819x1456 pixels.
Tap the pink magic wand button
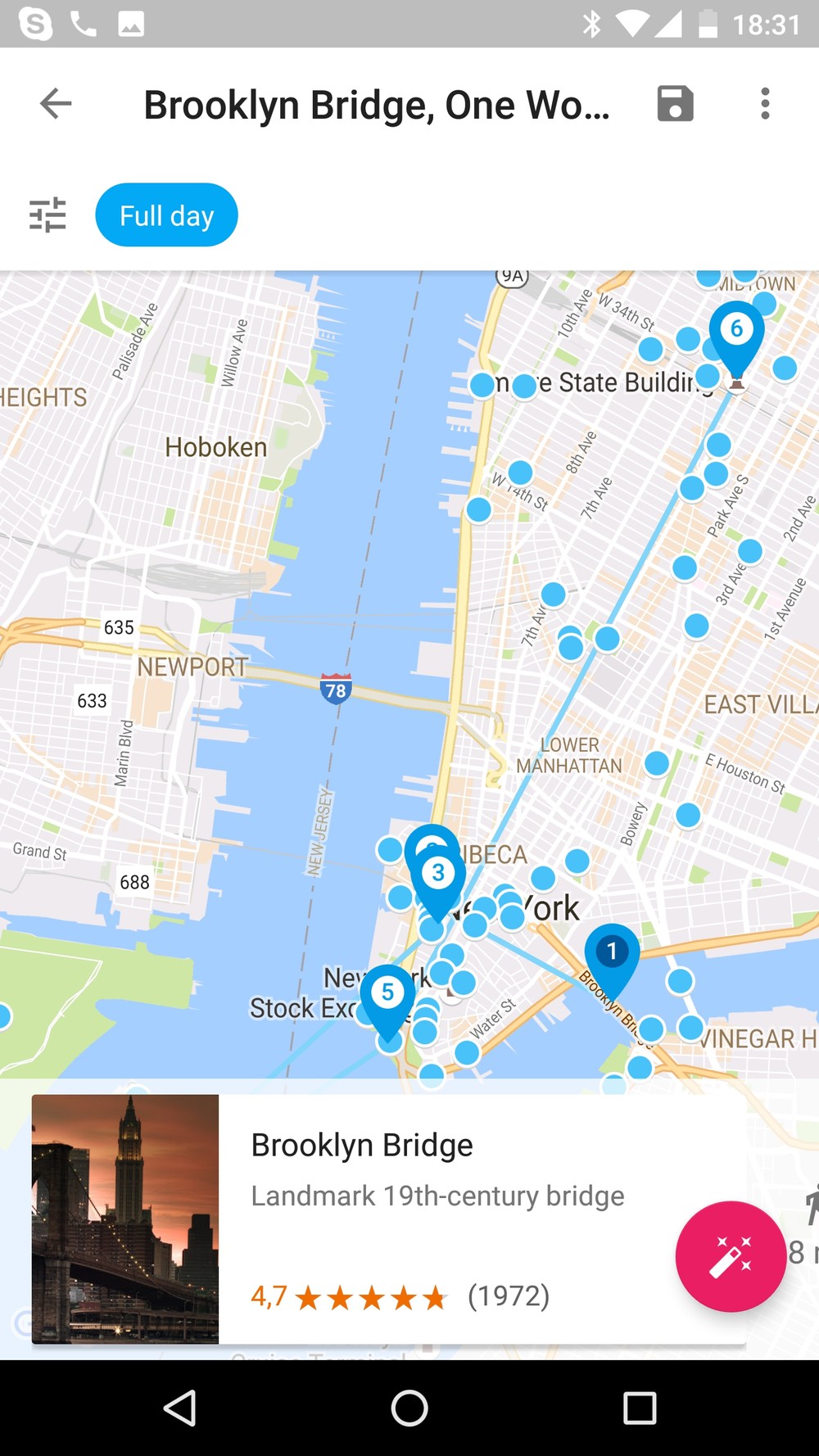731,1256
